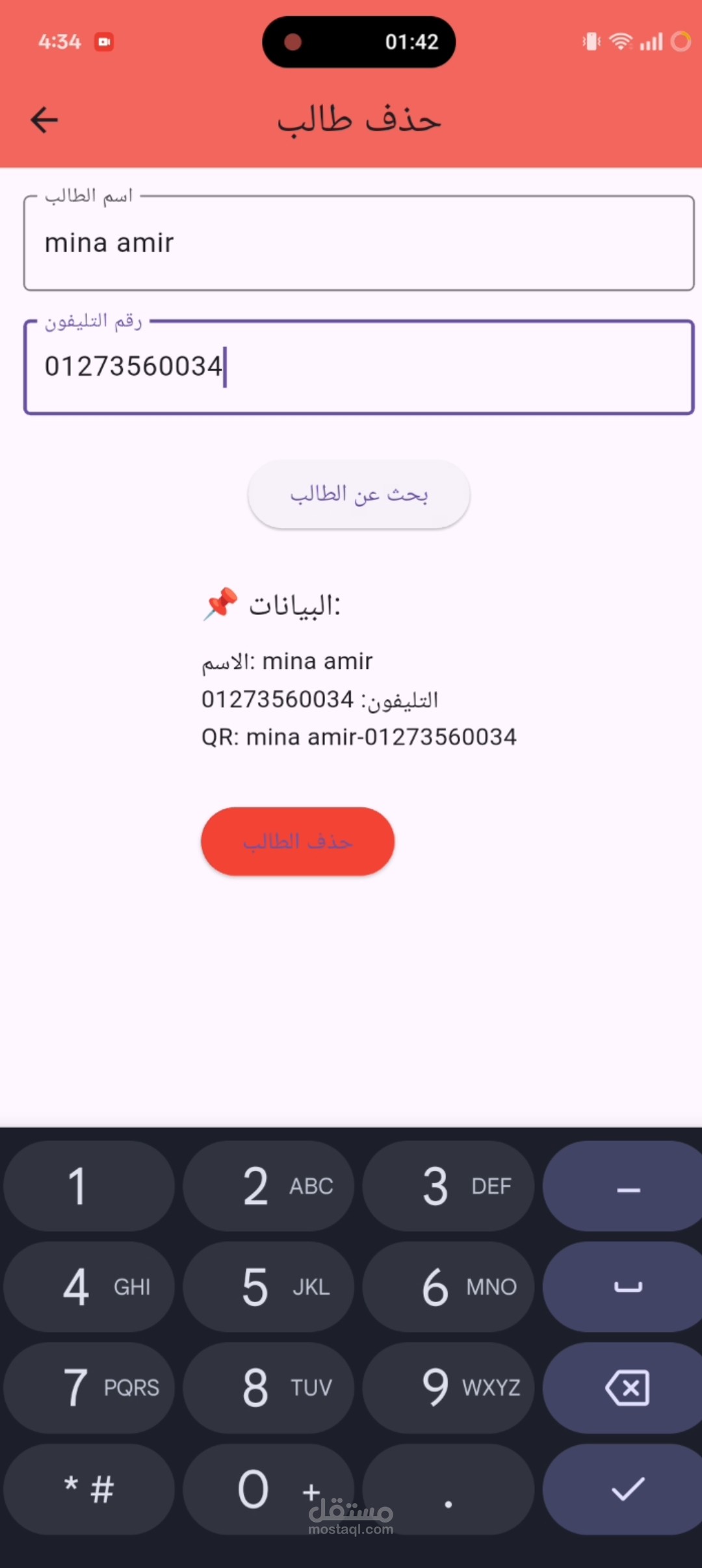Tap the 9 WXYZ key
This screenshot has height=1568, width=702.
pos(448,1388)
